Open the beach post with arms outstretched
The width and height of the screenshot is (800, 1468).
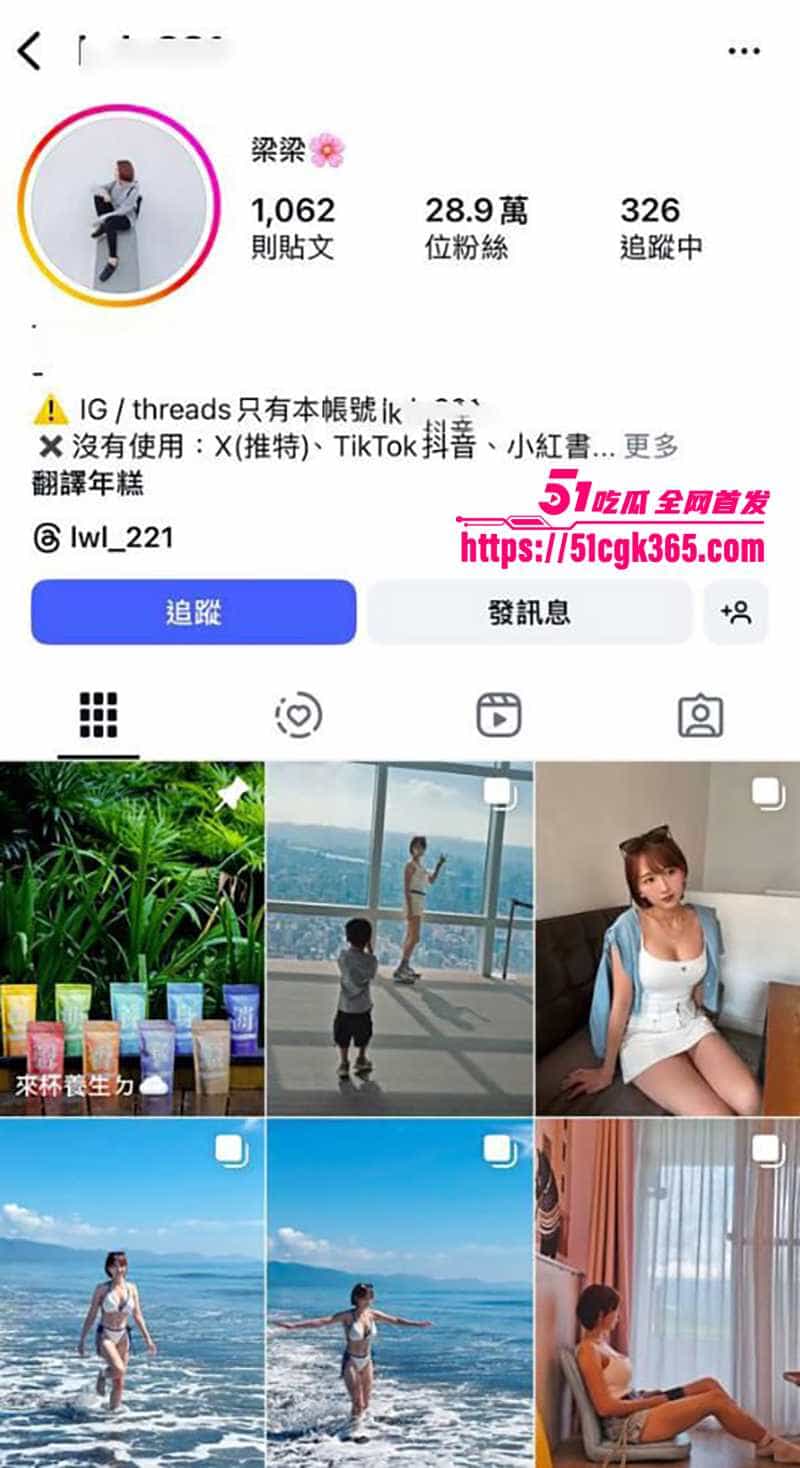tap(400, 1294)
